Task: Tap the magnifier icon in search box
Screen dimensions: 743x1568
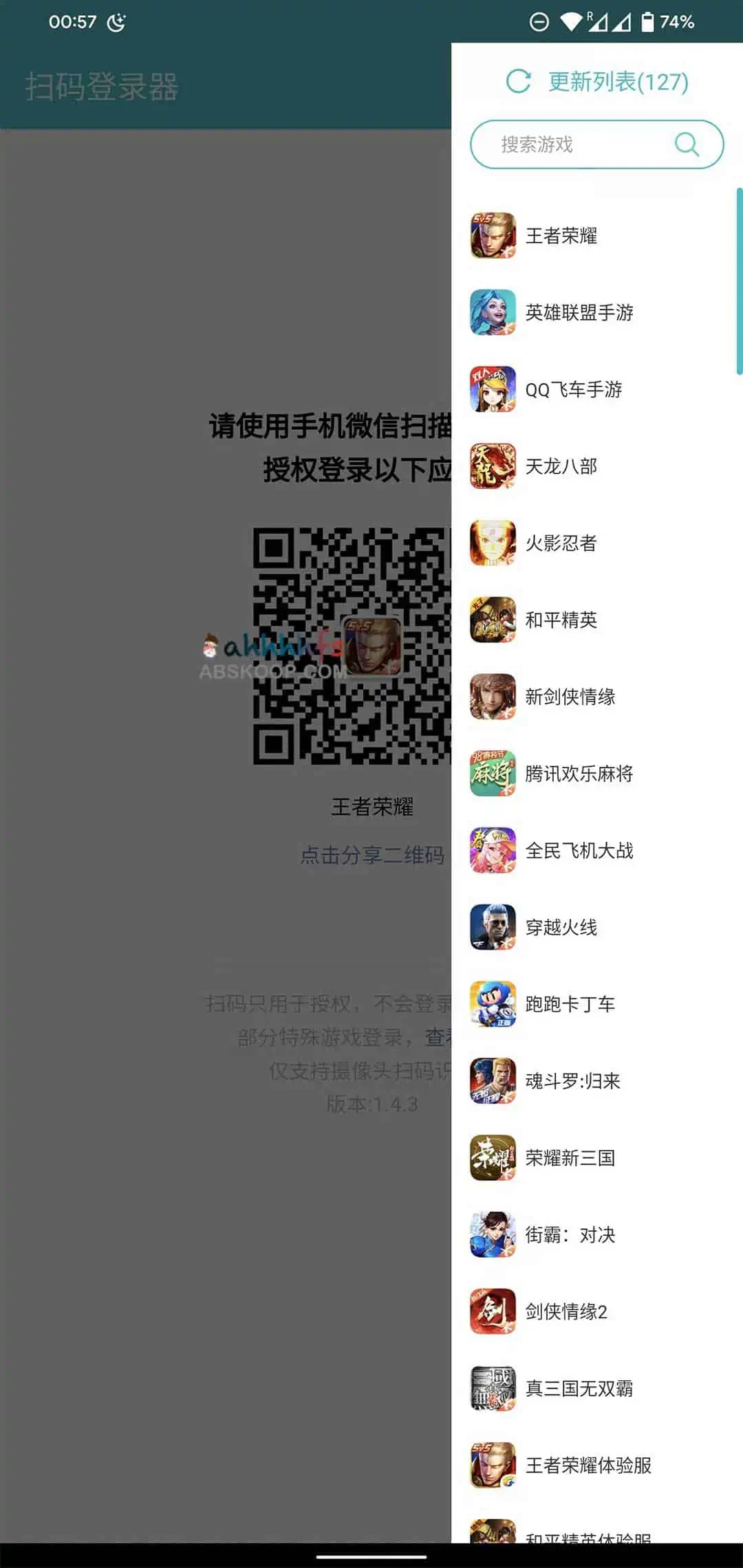Action: (687, 144)
